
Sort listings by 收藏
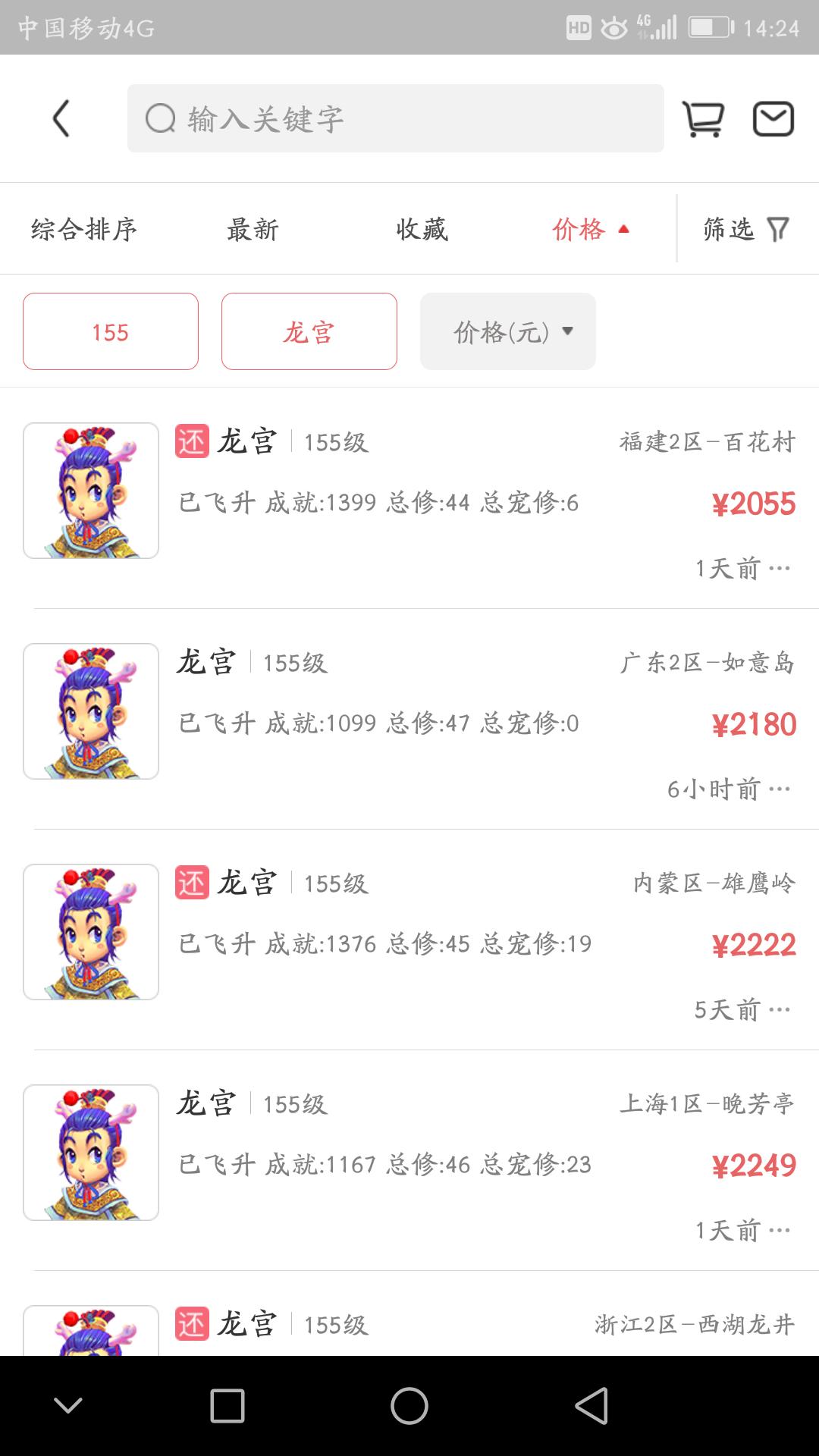pos(422,229)
